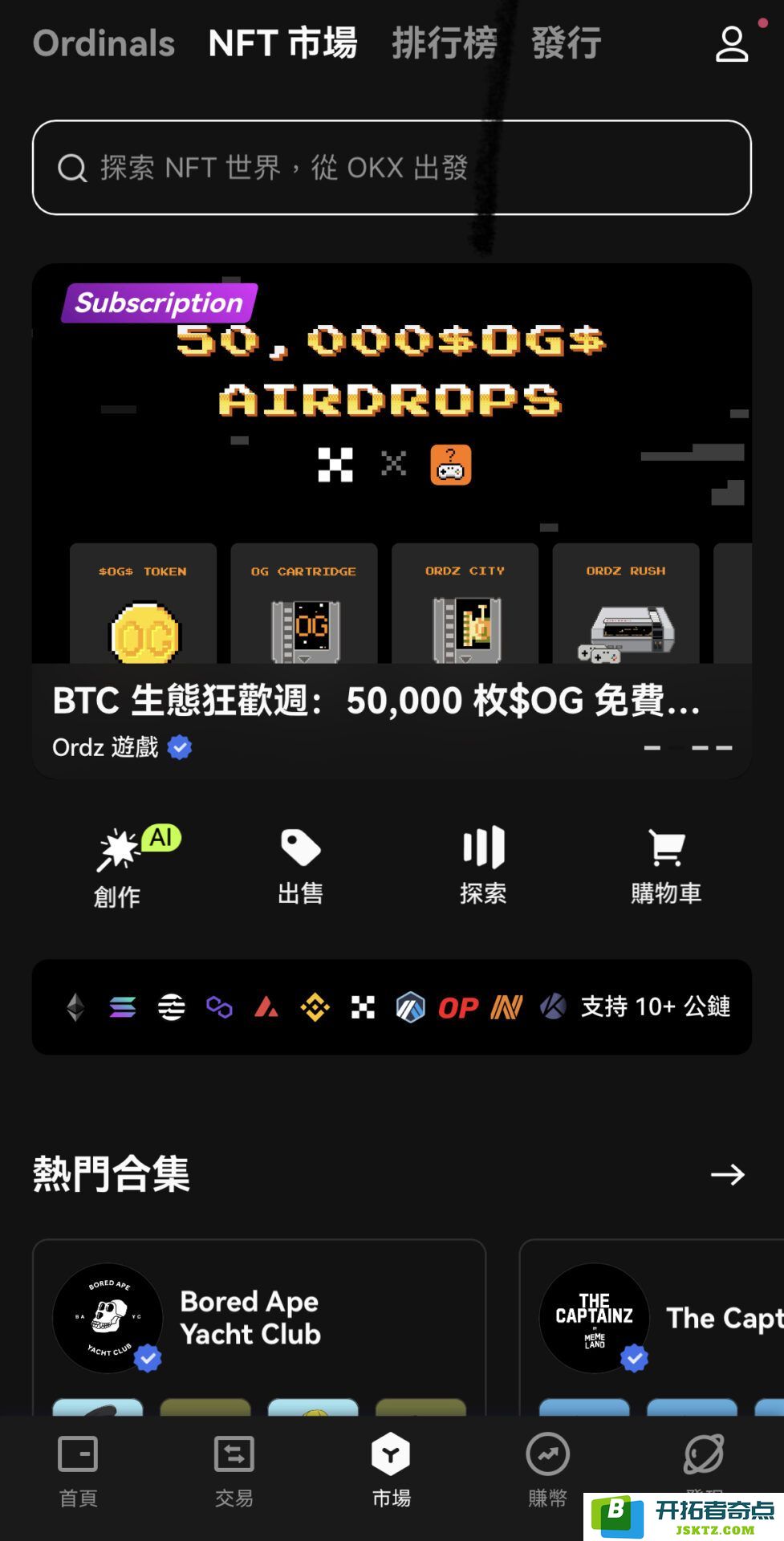Tap the 探索 NFT 世界 search box

(x=392, y=168)
